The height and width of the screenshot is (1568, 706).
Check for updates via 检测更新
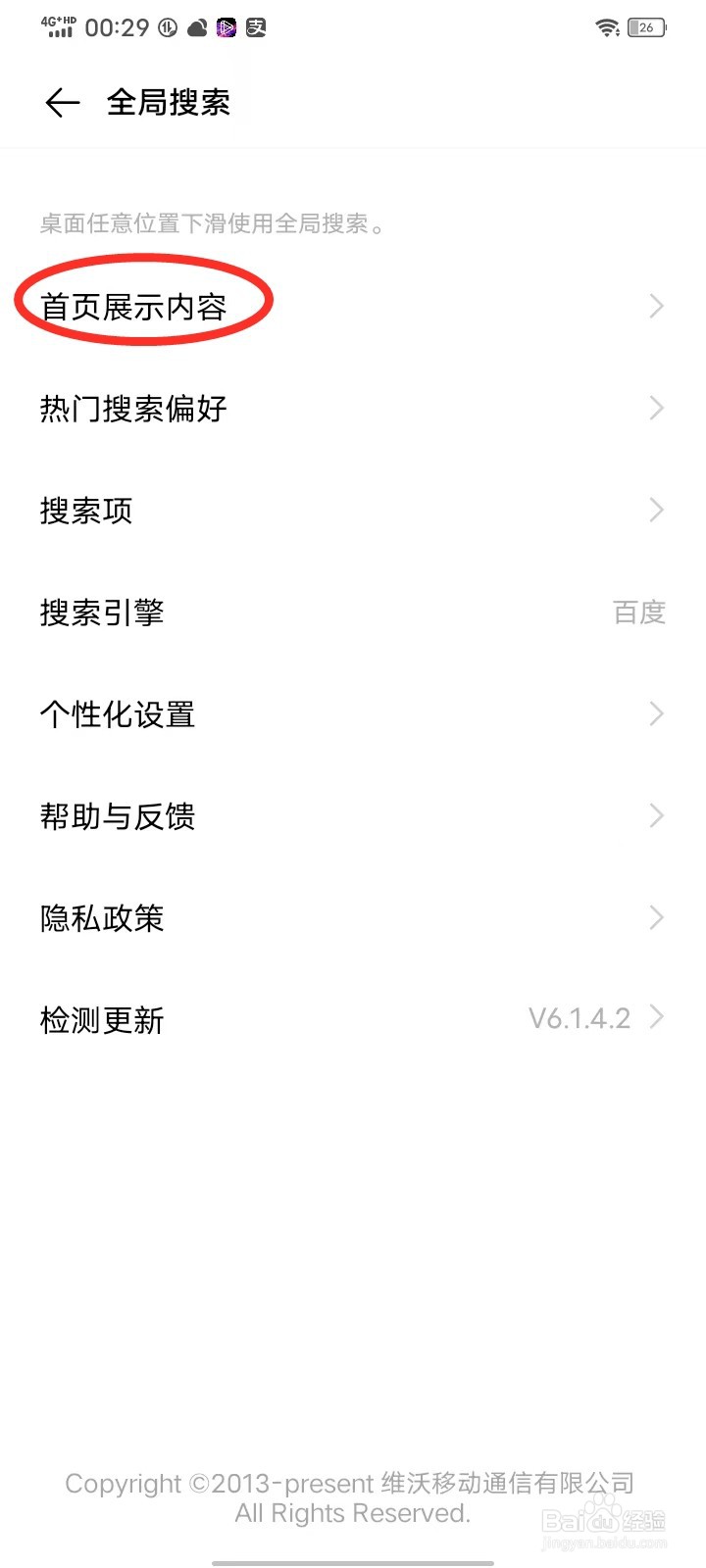coord(102,1019)
